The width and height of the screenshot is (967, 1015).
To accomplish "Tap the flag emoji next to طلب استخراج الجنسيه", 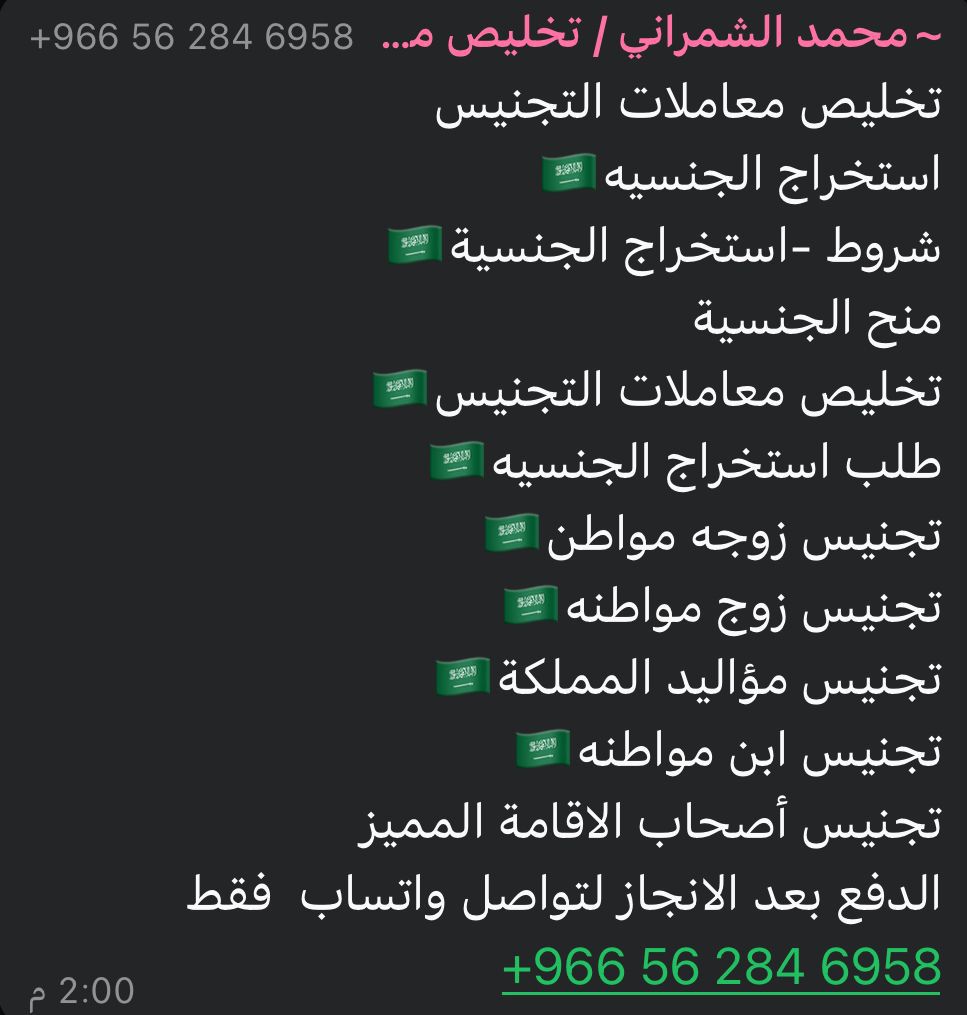I will (x=456, y=461).
